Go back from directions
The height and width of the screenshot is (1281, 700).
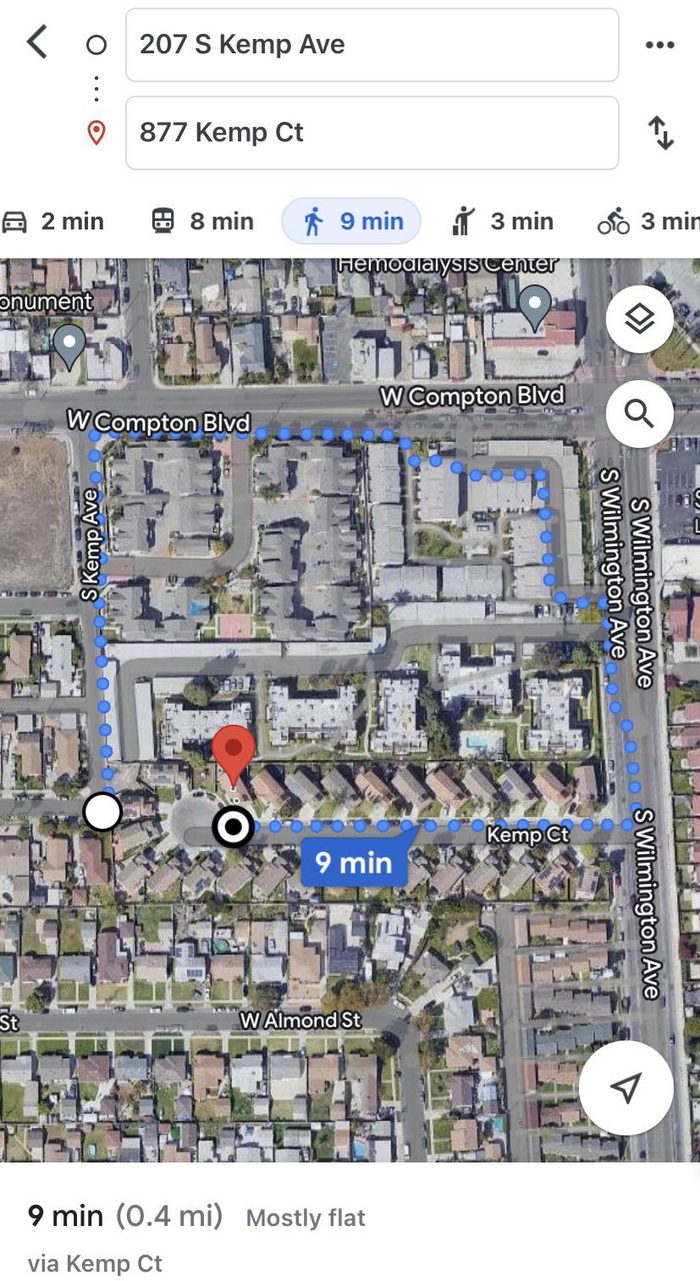[37, 43]
